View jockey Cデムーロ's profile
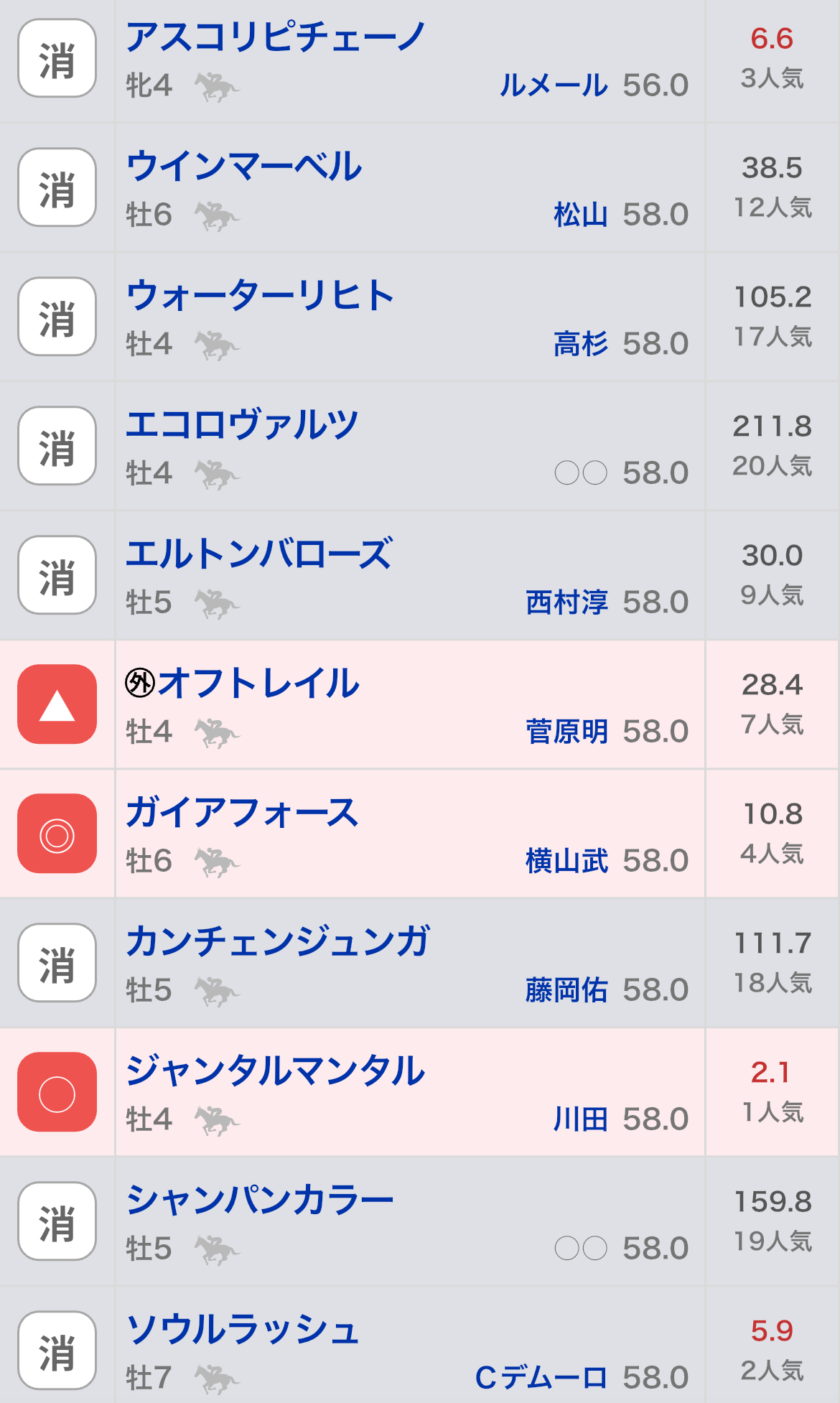840x1403 pixels. [541, 1378]
